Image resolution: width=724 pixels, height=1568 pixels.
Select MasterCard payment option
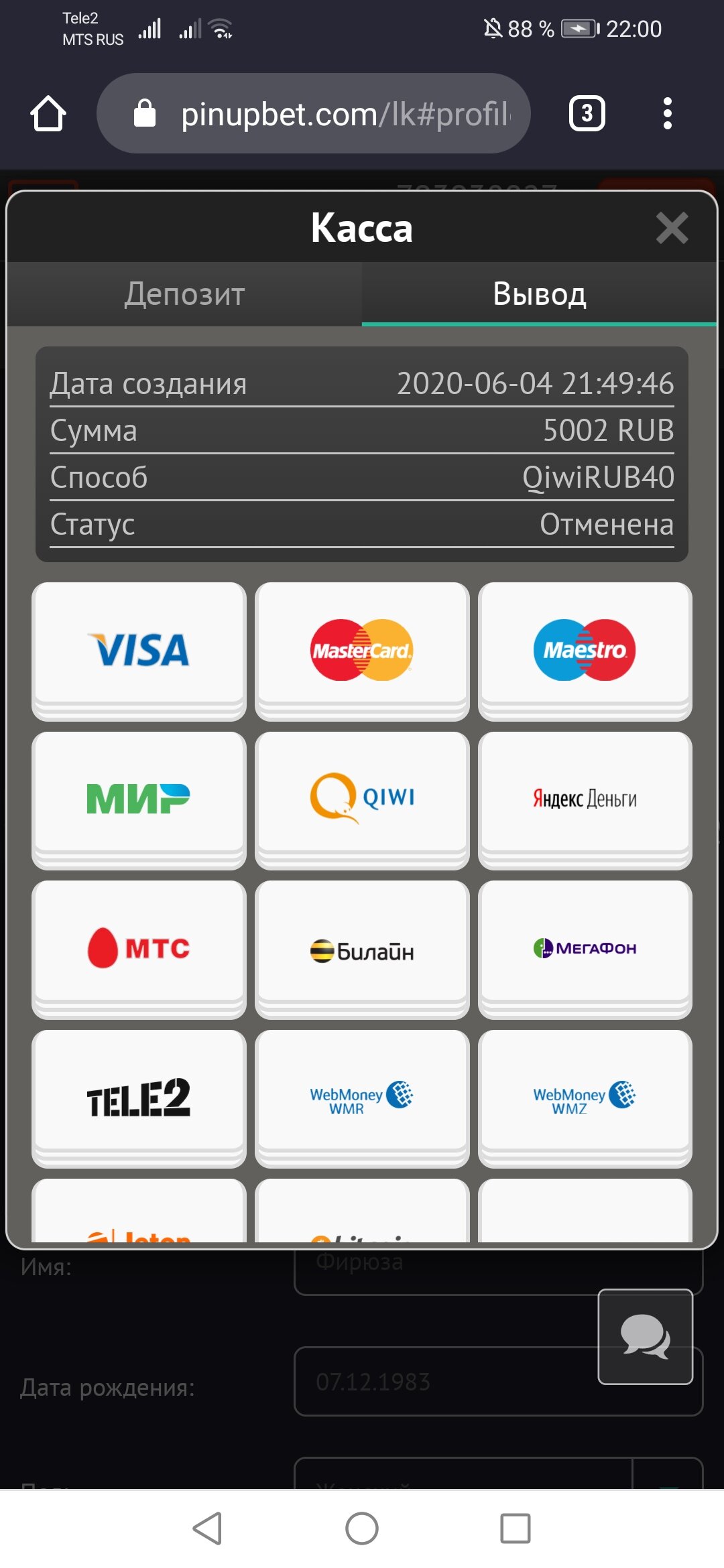362,649
